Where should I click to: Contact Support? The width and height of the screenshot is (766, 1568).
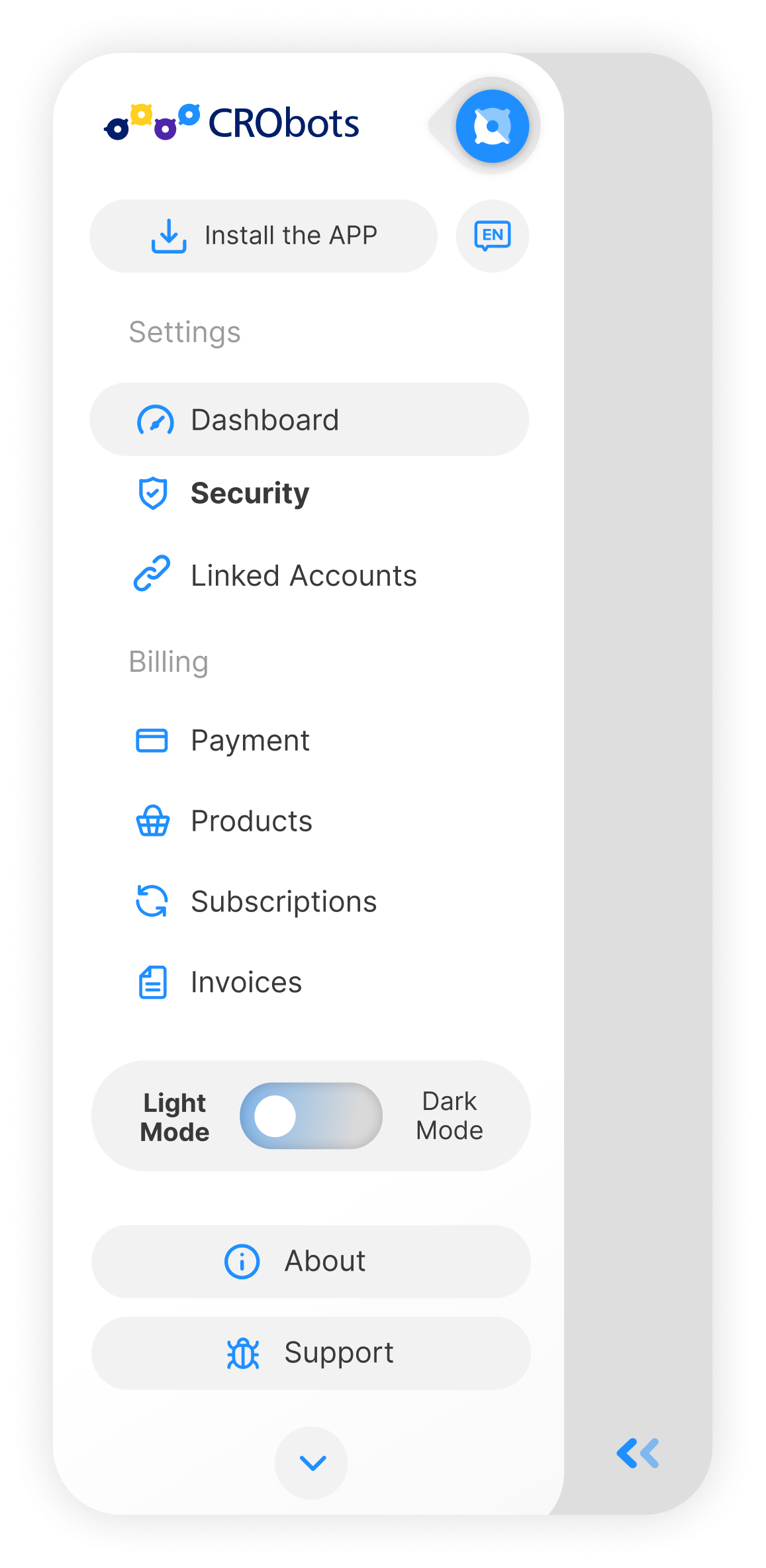coord(311,1353)
